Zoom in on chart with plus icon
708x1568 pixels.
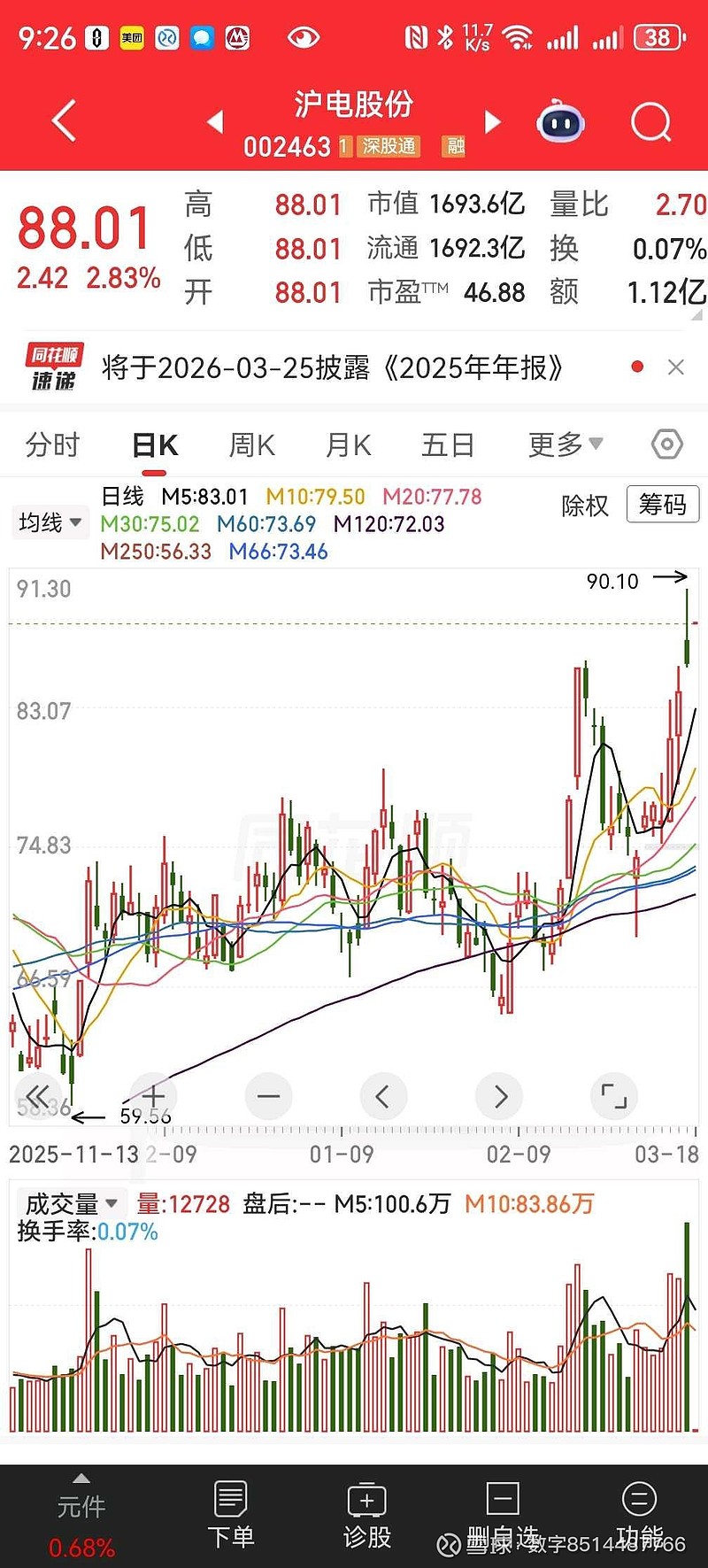coord(152,1096)
